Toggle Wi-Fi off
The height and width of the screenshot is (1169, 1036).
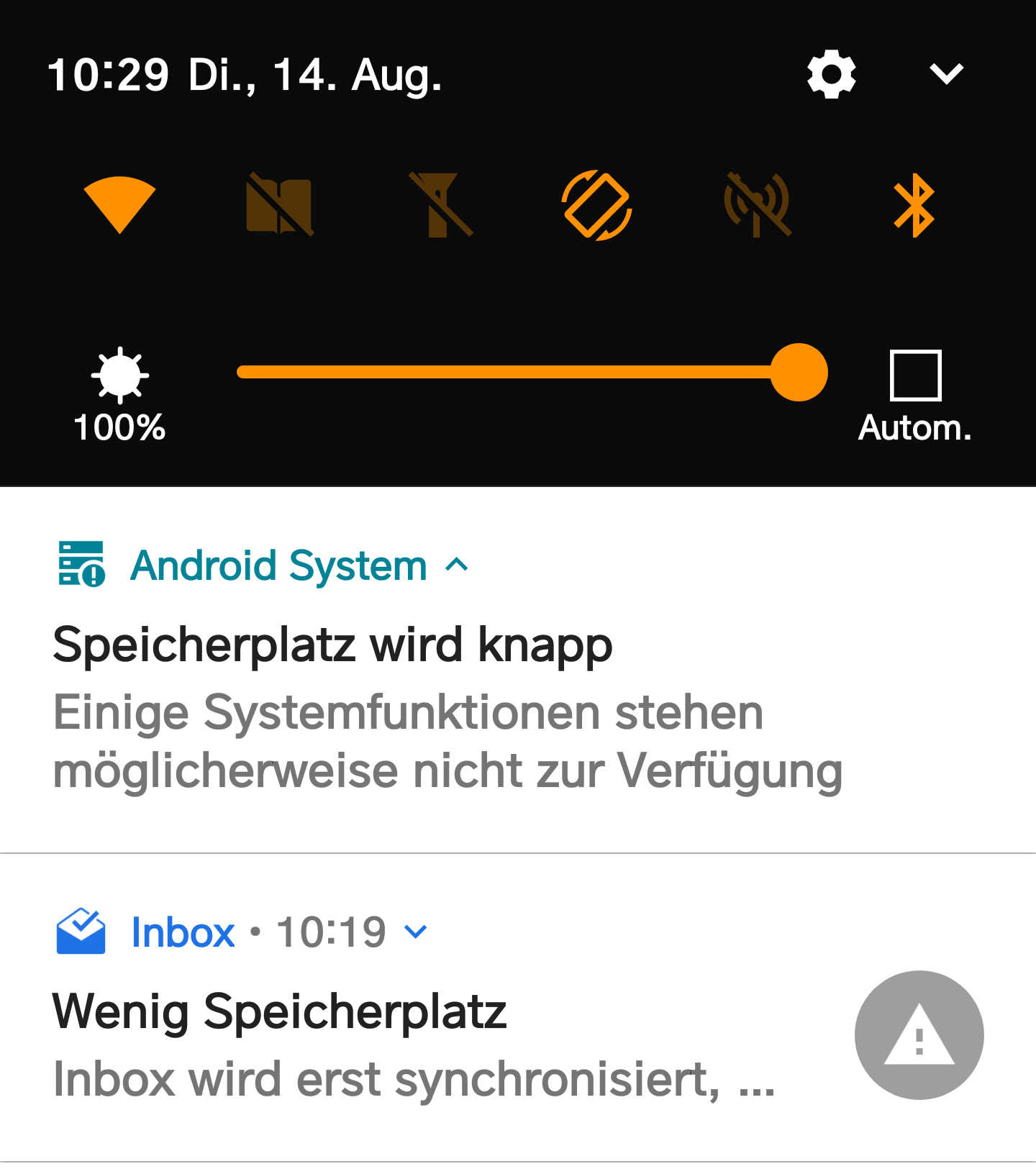point(119,205)
